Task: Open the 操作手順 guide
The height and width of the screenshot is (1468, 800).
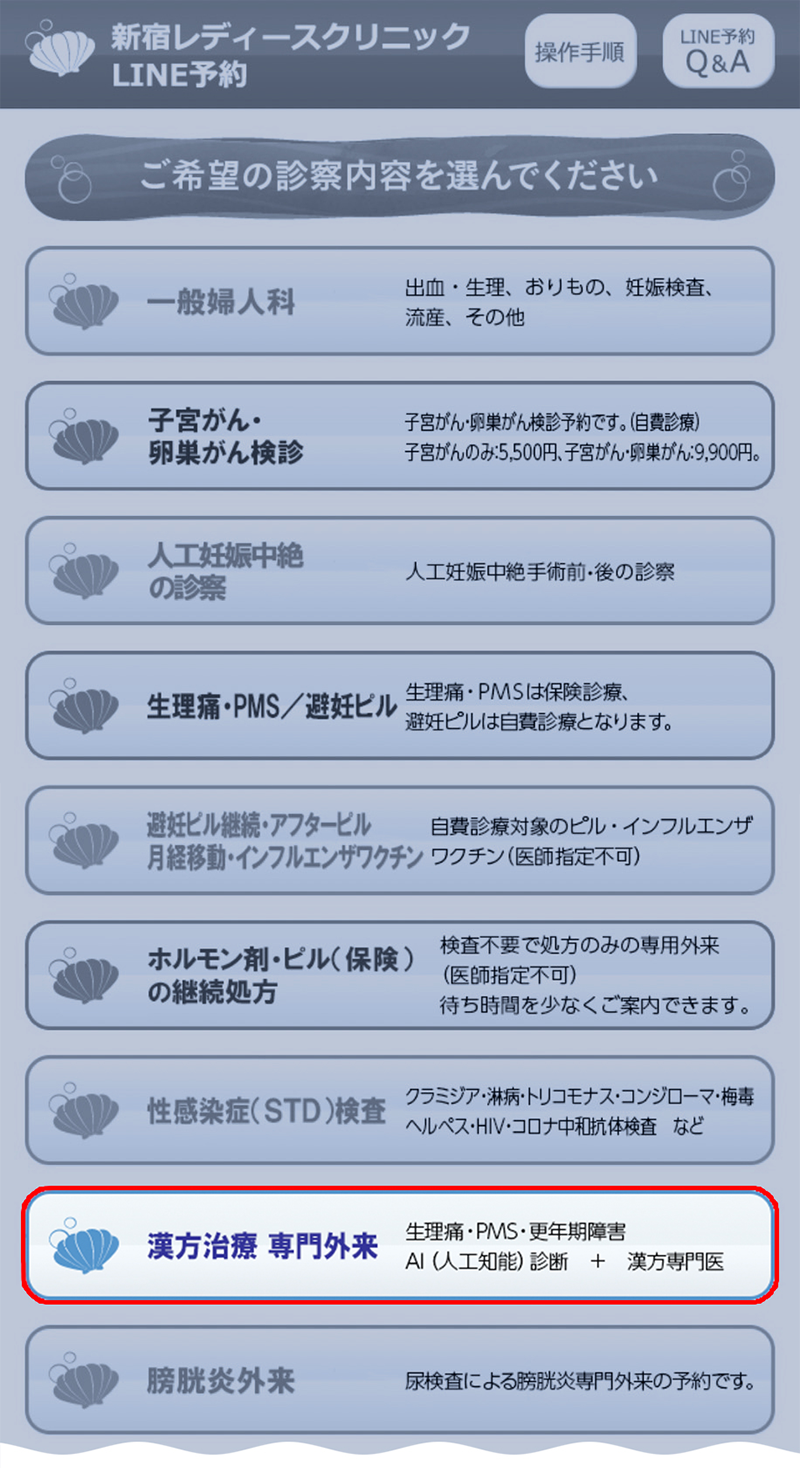Action: (580, 52)
